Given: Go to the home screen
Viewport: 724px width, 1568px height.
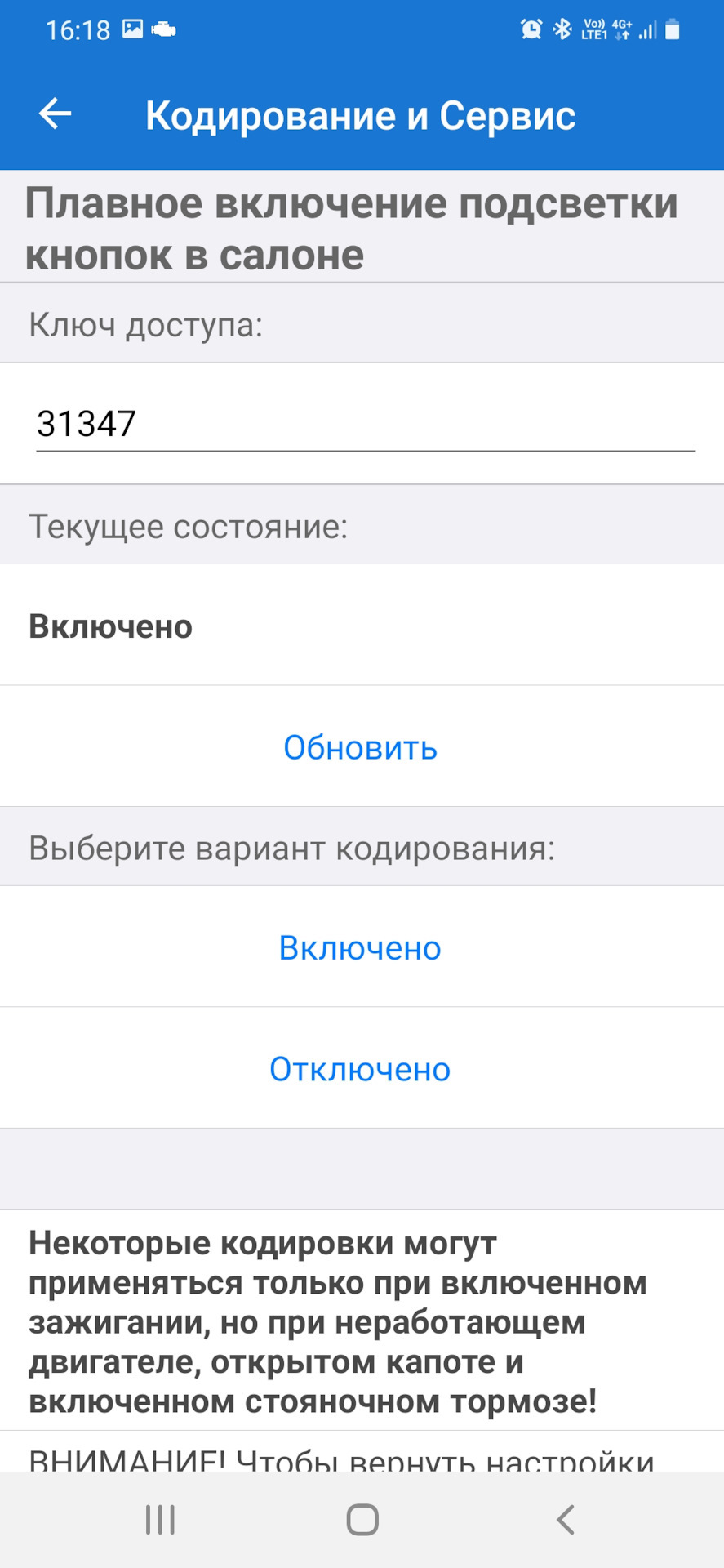Looking at the screenshot, I should [x=362, y=1520].
